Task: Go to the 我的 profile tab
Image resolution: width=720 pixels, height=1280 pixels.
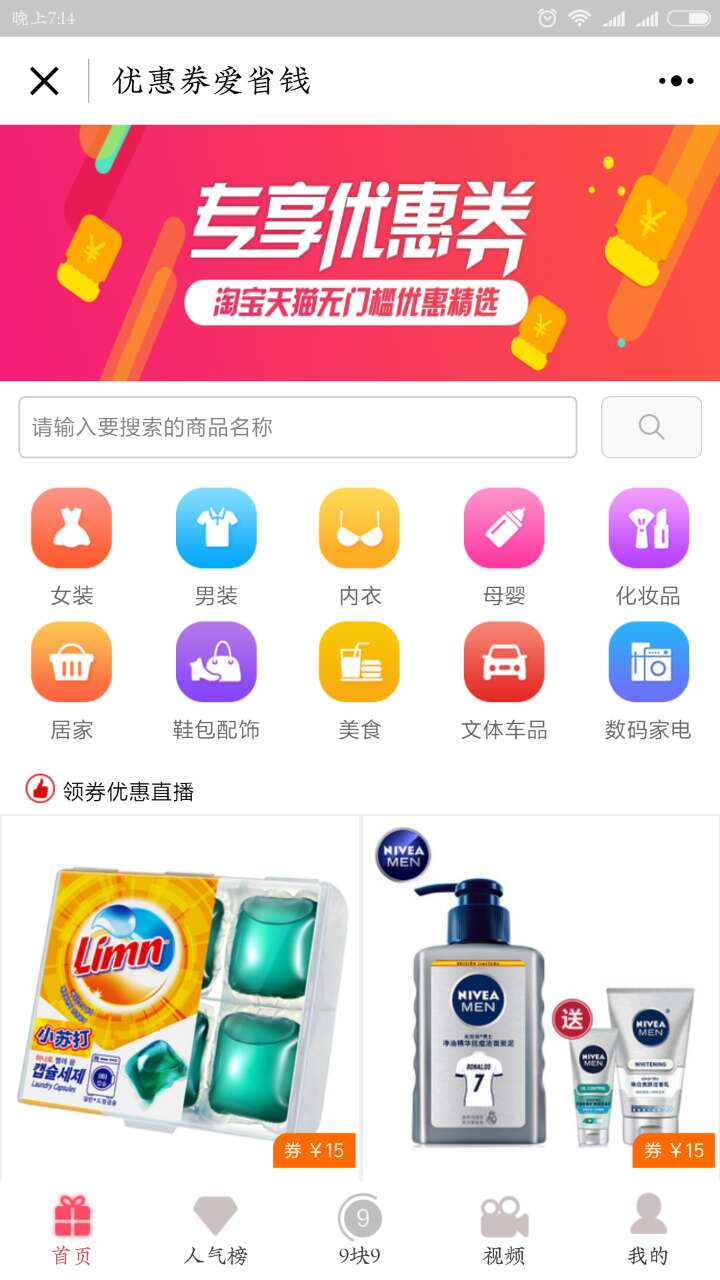Action: pyautogui.click(x=648, y=1230)
